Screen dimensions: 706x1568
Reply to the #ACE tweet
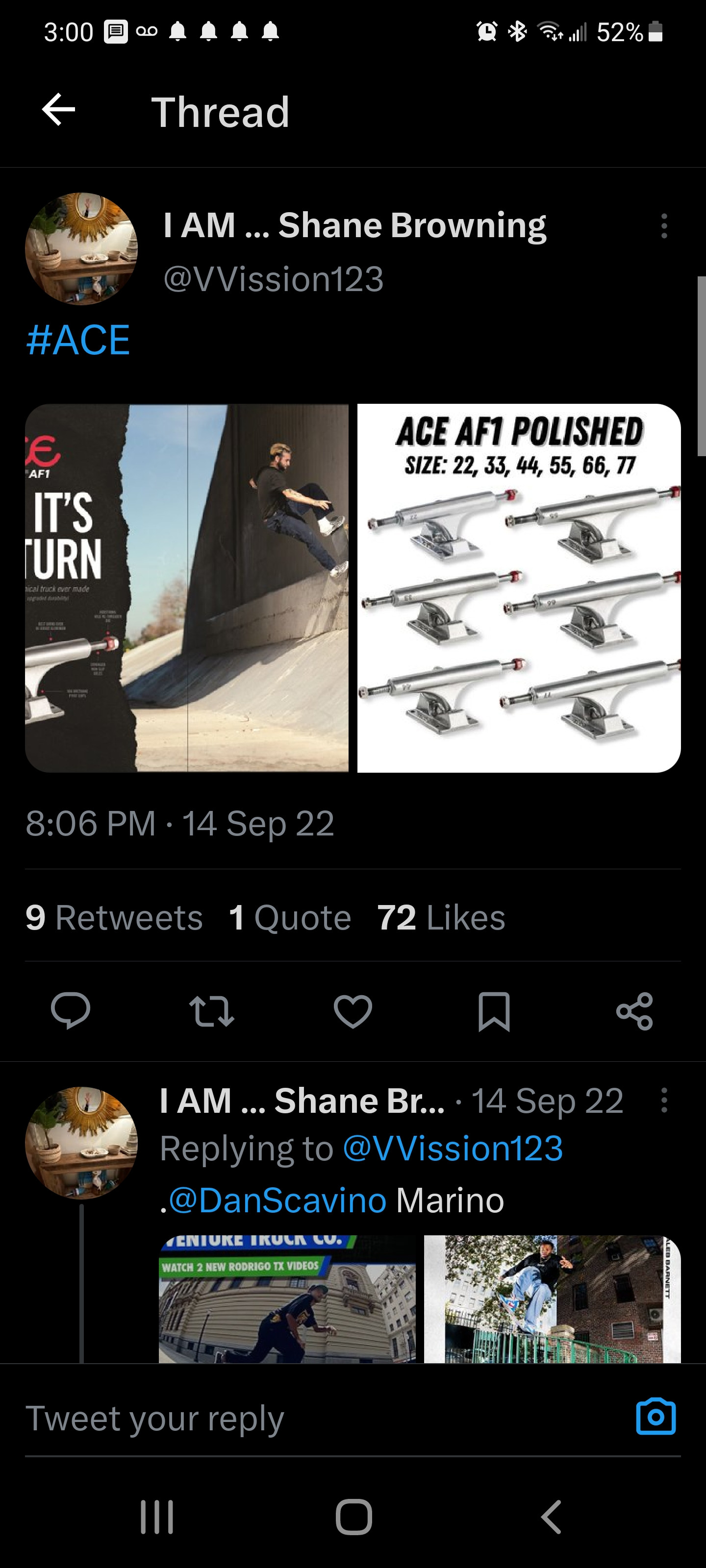pos(71,1010)
